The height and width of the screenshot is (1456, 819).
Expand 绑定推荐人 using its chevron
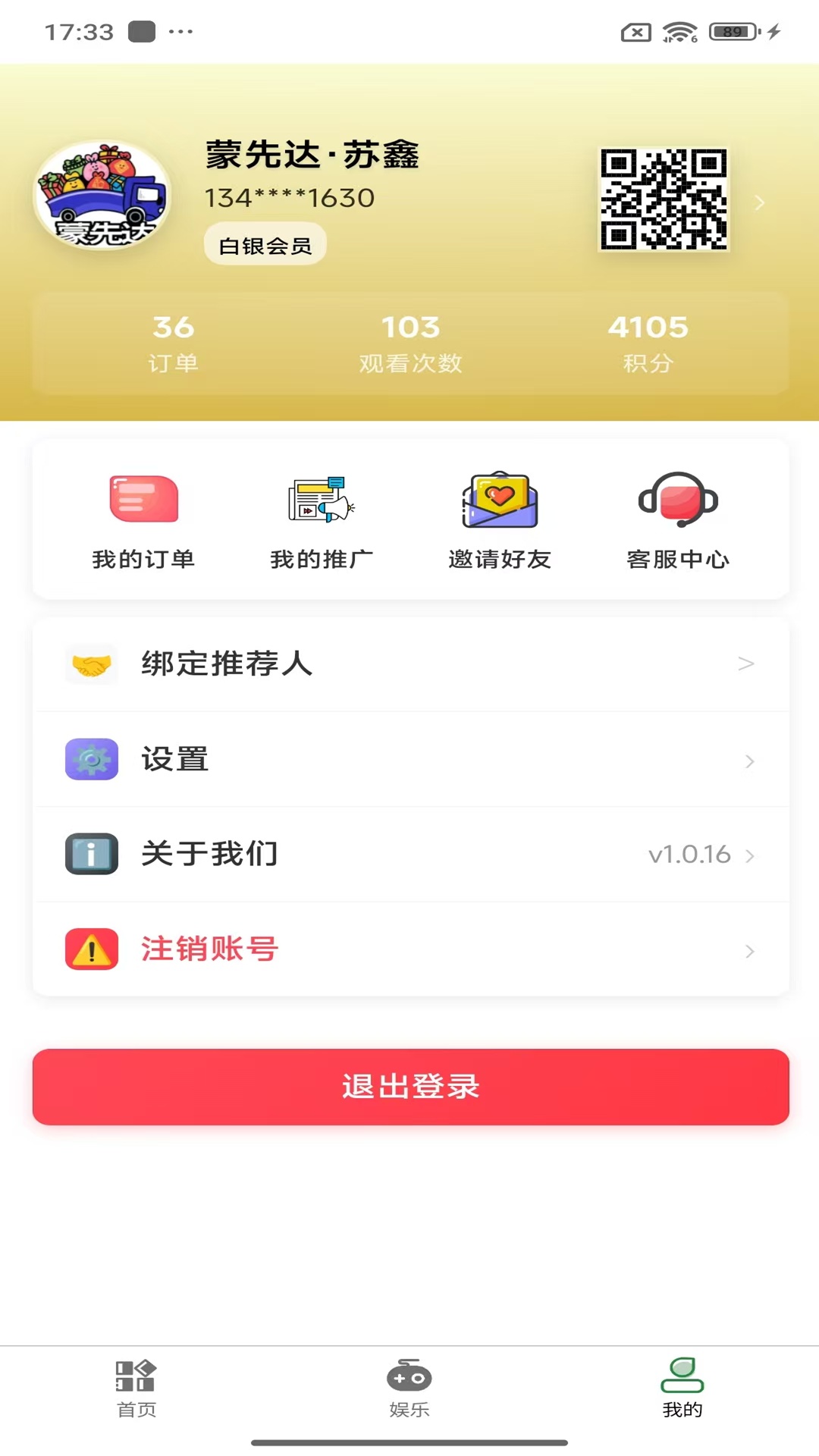pos(747,664)
